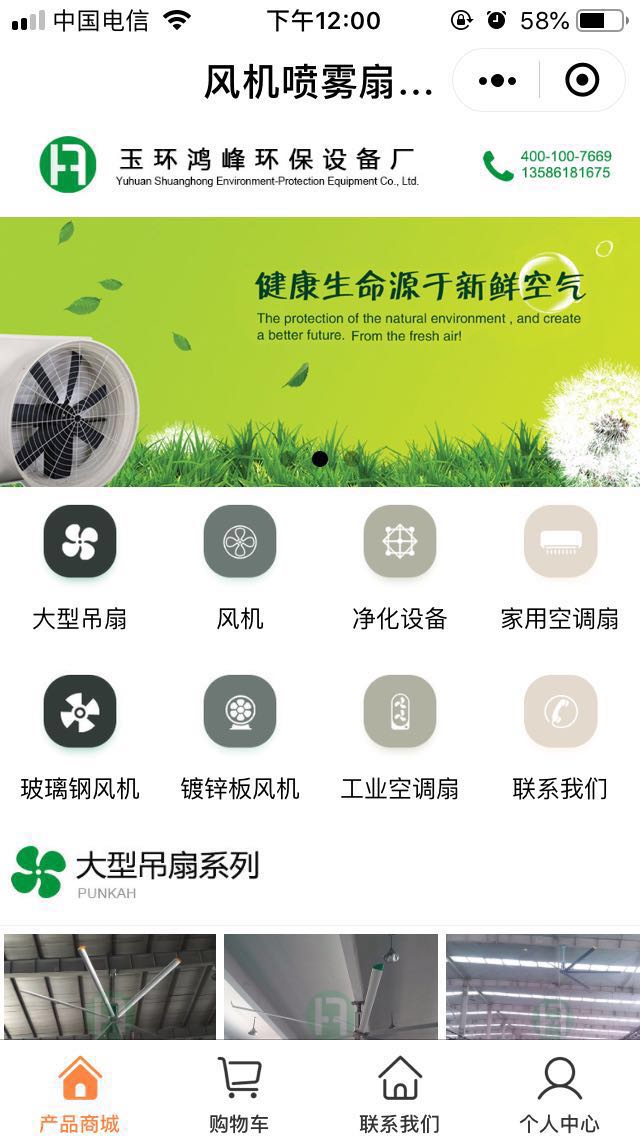Open the mini program more-options menu
The image size is (640, 1136).
[497, 80]
